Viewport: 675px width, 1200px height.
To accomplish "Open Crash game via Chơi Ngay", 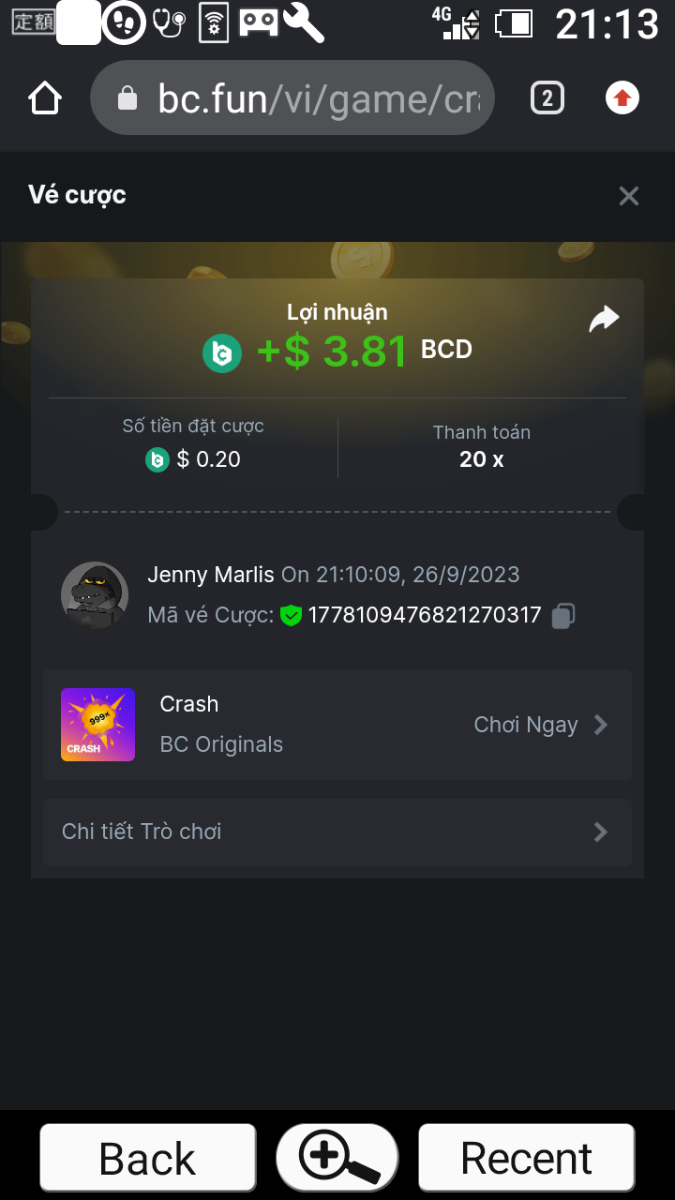I will [540, 725].
